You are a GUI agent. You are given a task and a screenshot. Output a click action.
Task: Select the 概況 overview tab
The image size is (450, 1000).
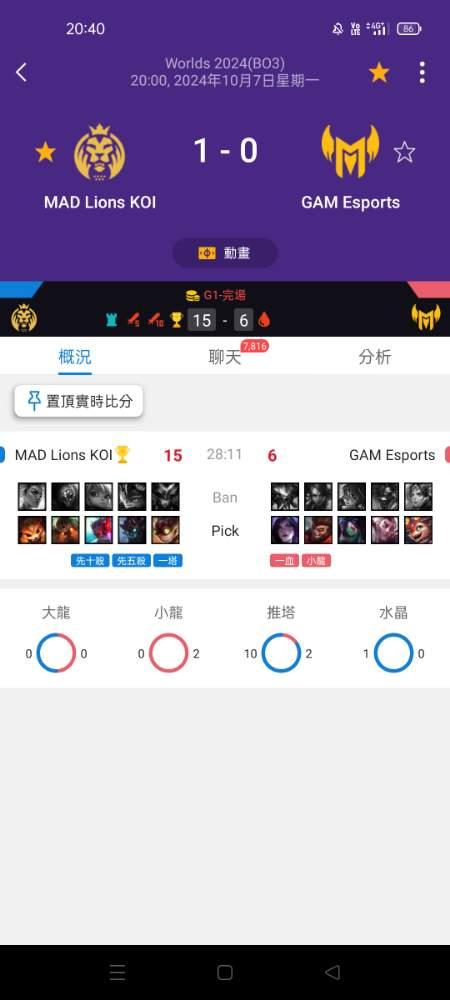coord(75,357)
